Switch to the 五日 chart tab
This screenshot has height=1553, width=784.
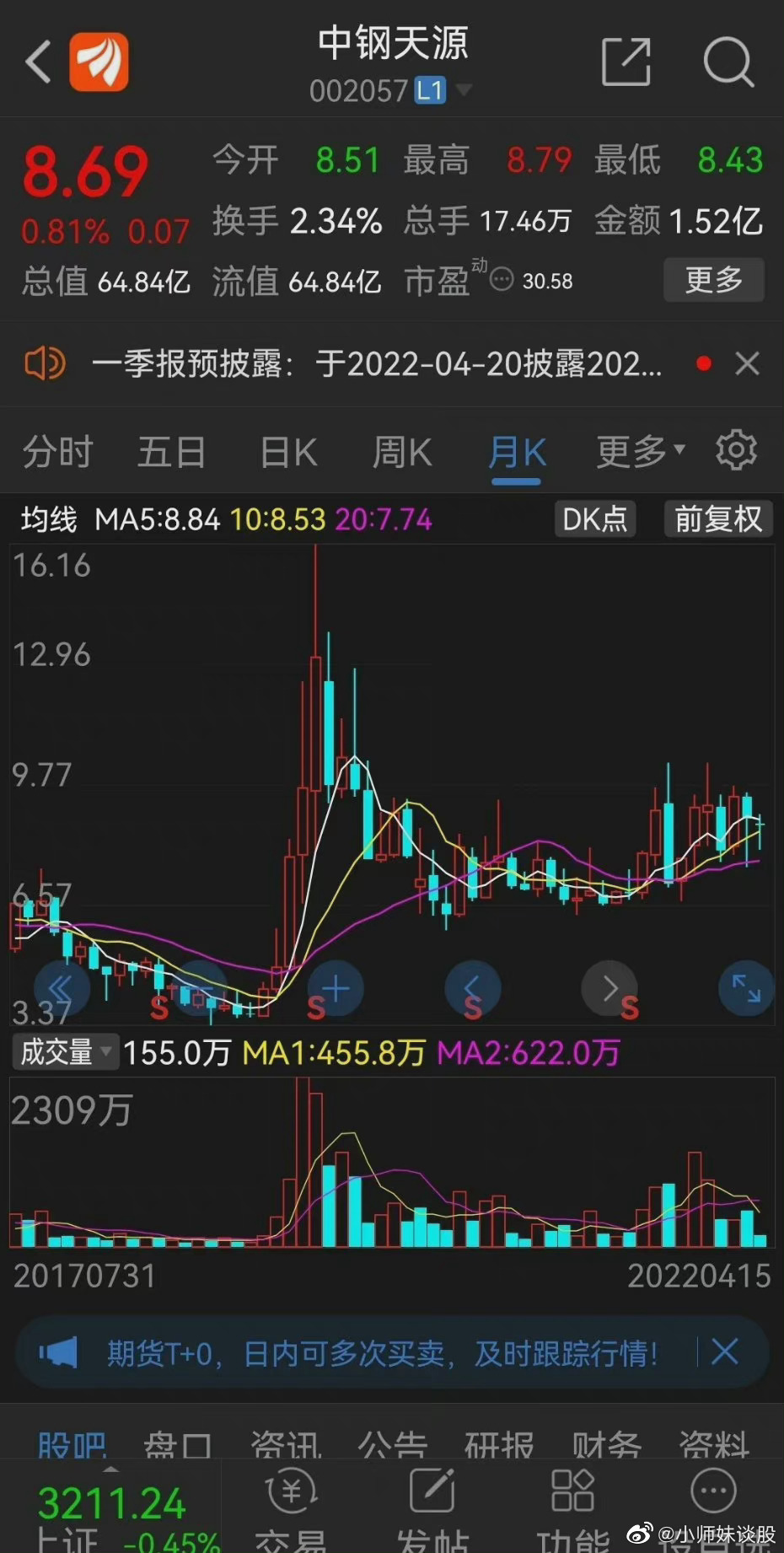pos(172,452)
